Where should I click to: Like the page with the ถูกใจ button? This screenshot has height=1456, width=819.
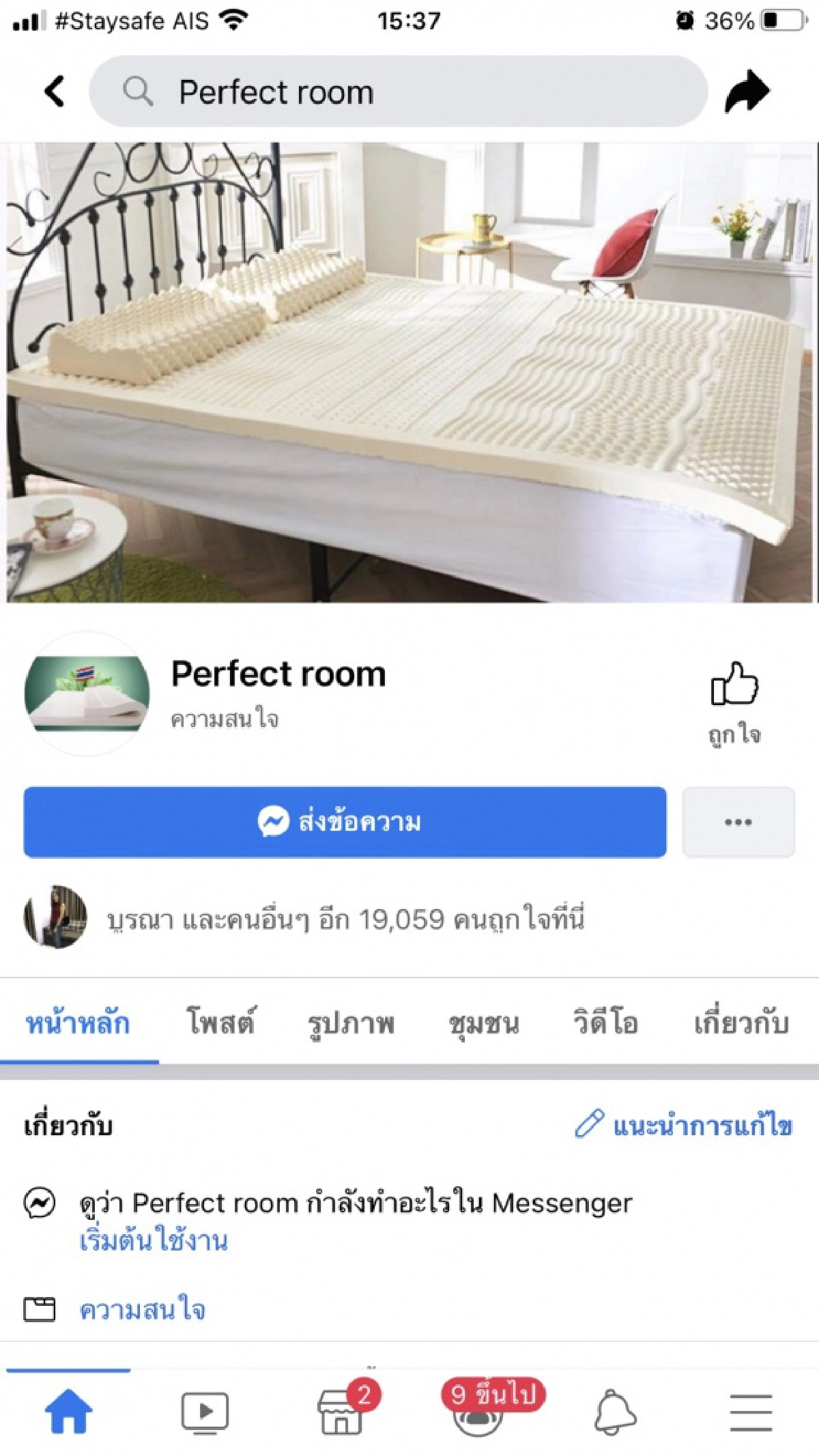pyautogui.click(x=734, y=702)
